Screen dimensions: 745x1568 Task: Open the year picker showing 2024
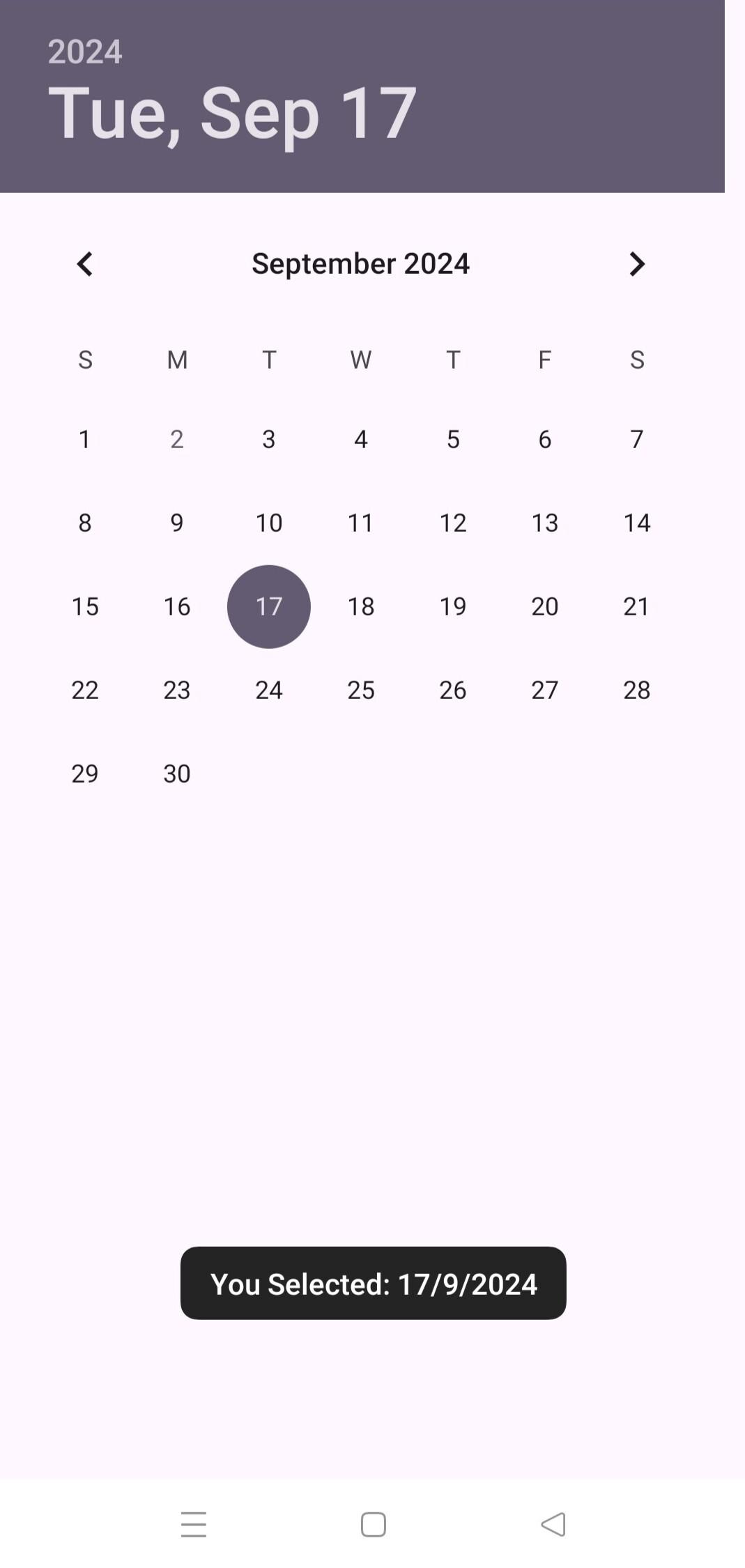click(x=85, y=52)
